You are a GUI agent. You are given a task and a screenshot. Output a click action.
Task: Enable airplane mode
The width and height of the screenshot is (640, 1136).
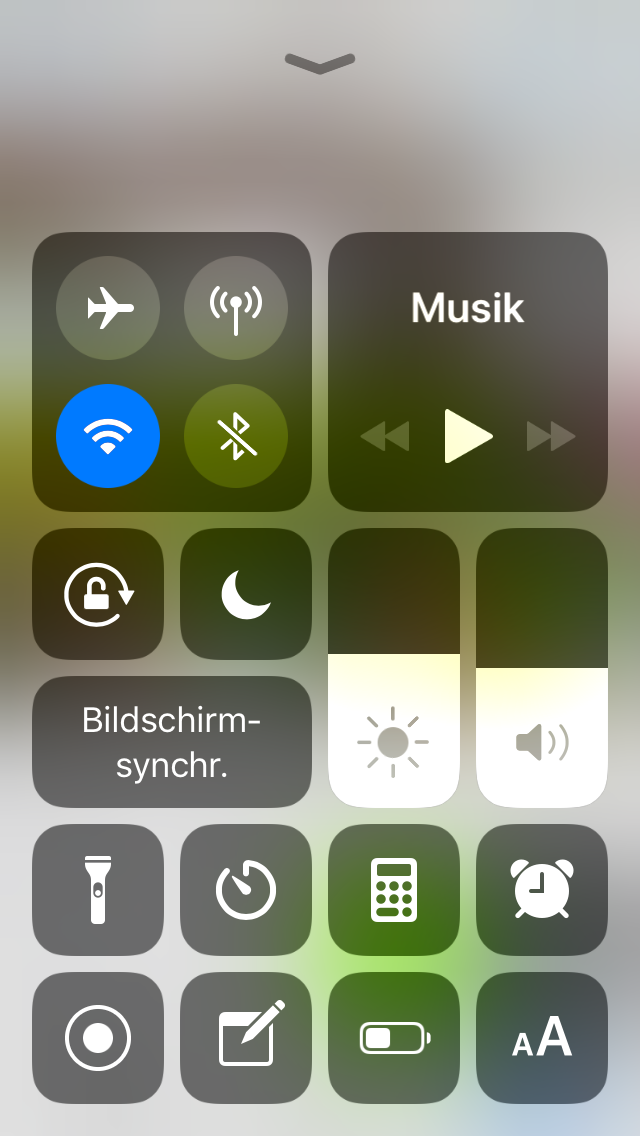pos(108,308)
